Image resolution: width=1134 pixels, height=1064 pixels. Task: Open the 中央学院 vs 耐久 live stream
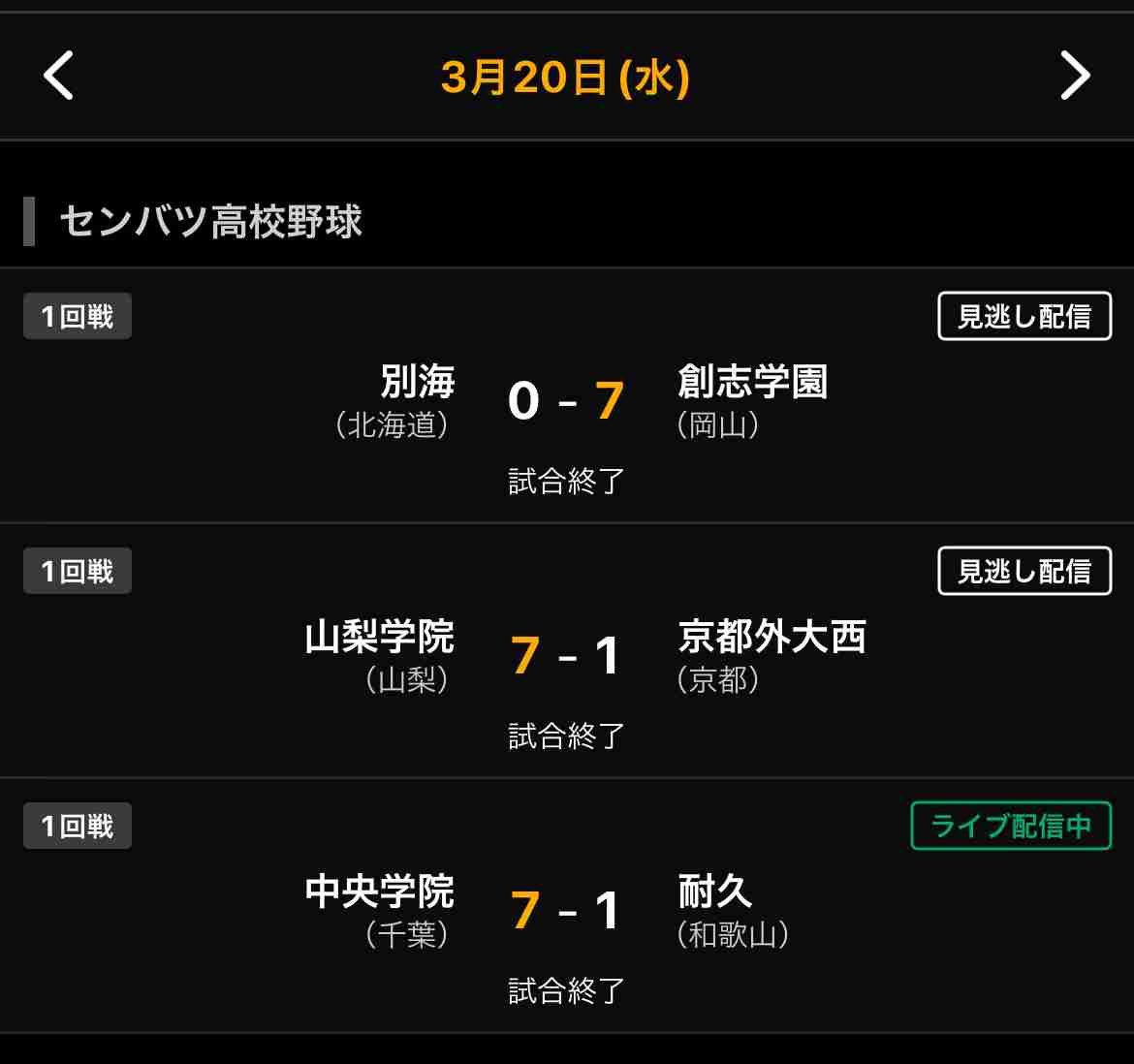coord(1010,827)
